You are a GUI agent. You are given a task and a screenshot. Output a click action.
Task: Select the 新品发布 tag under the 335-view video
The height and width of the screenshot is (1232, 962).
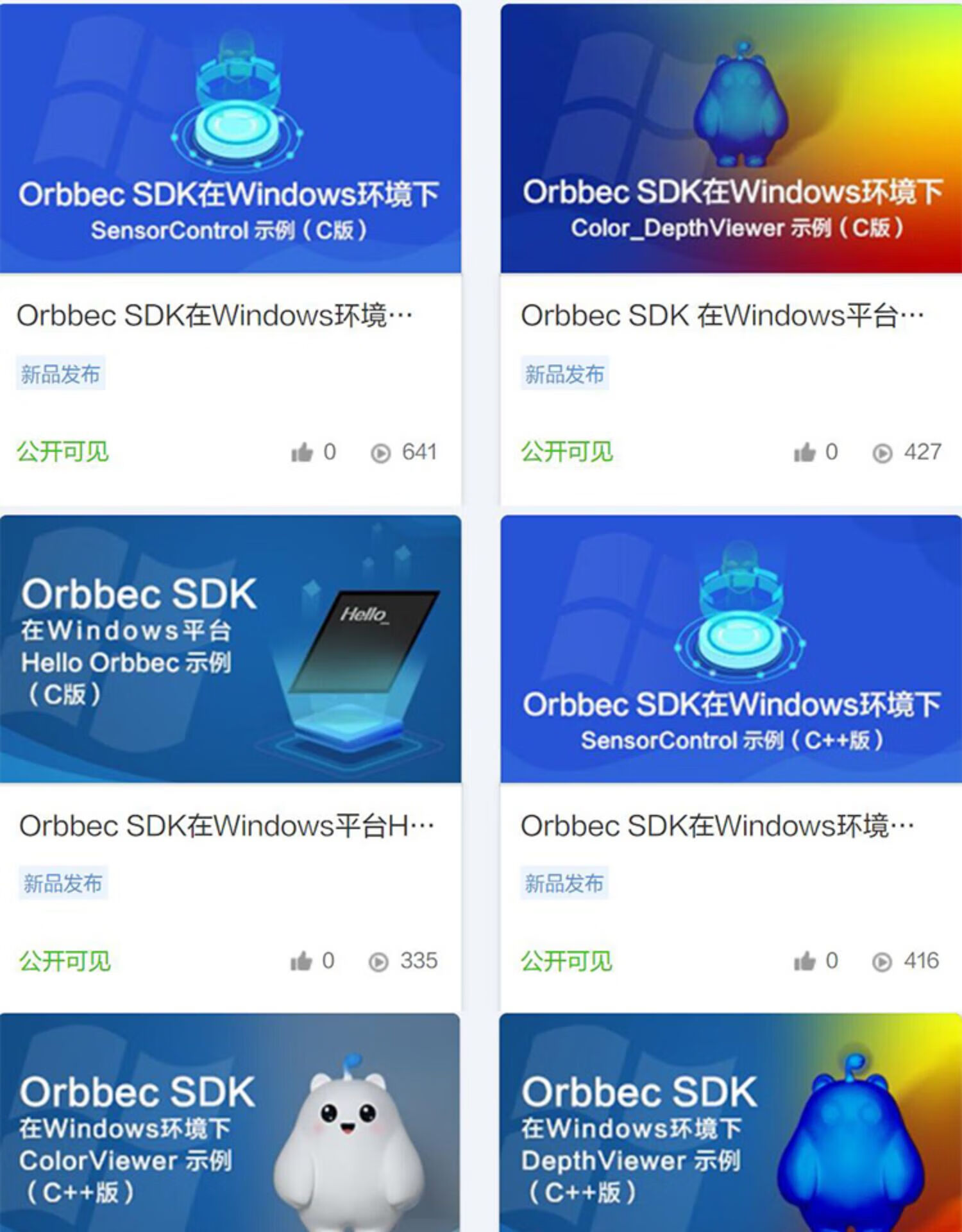(63, 883)
